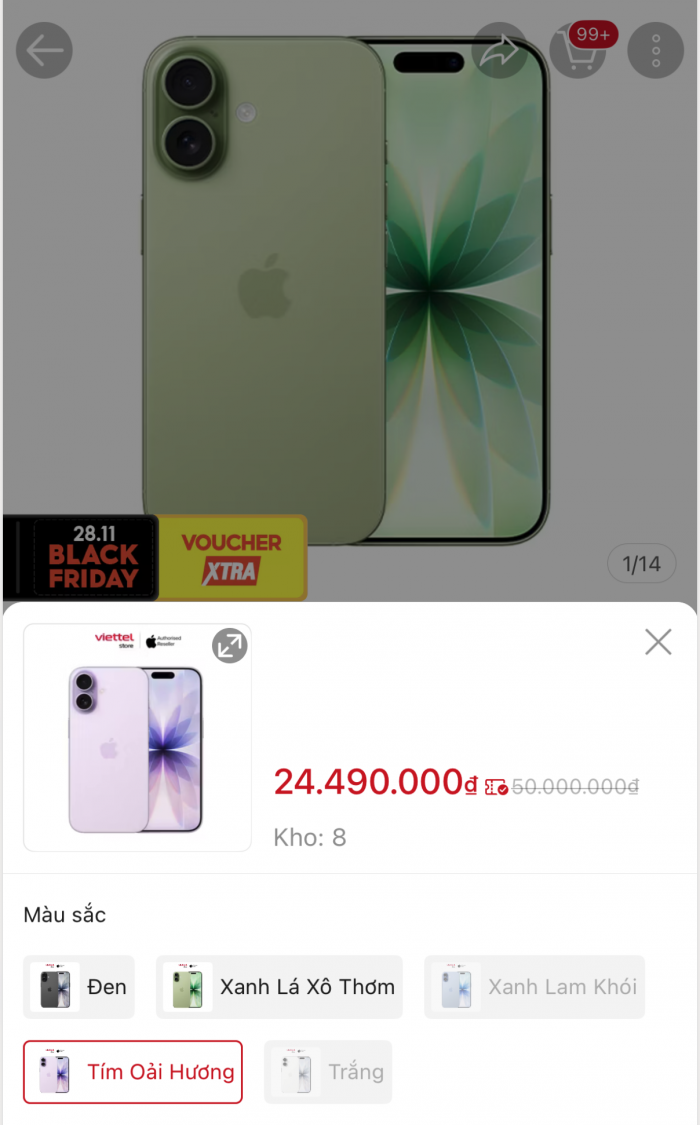Open the shopping cart
This screenshot has width=700, height=1125.
pyautogui.click(x=578, y=51)
